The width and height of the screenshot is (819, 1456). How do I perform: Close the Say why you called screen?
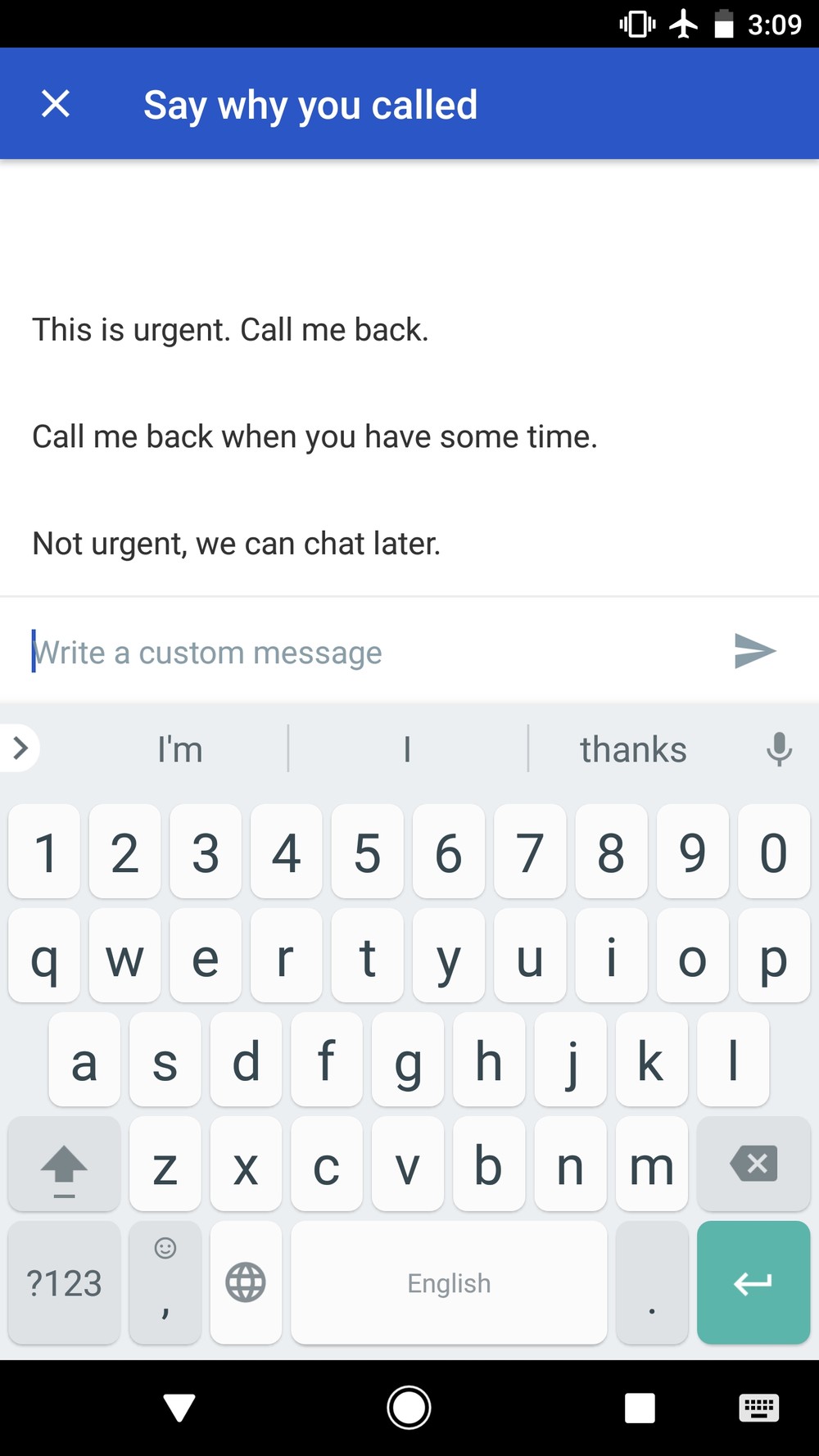click(x=56, y=104)
